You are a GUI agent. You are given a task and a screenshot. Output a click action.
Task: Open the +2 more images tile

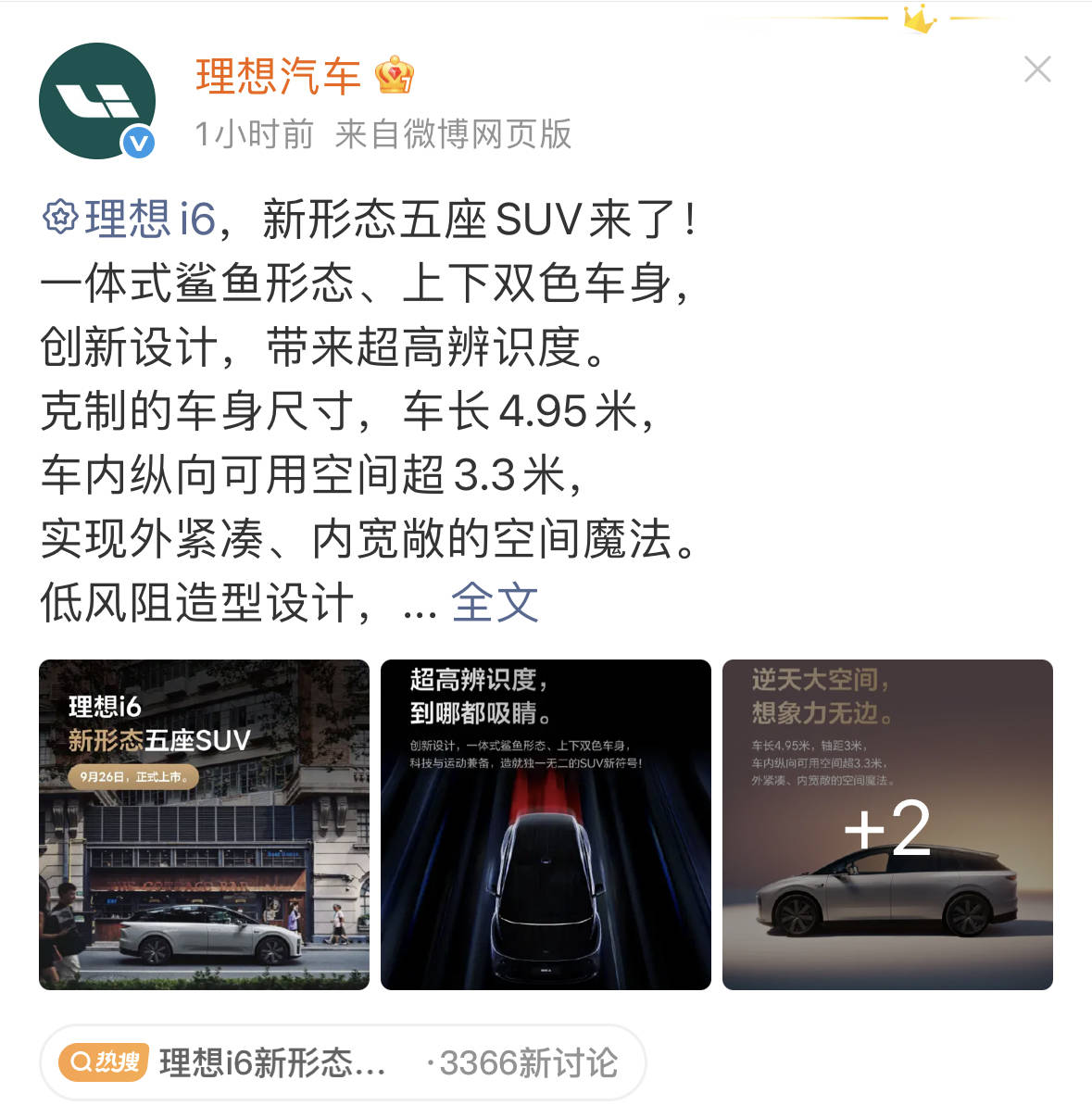tap(887, 824)
